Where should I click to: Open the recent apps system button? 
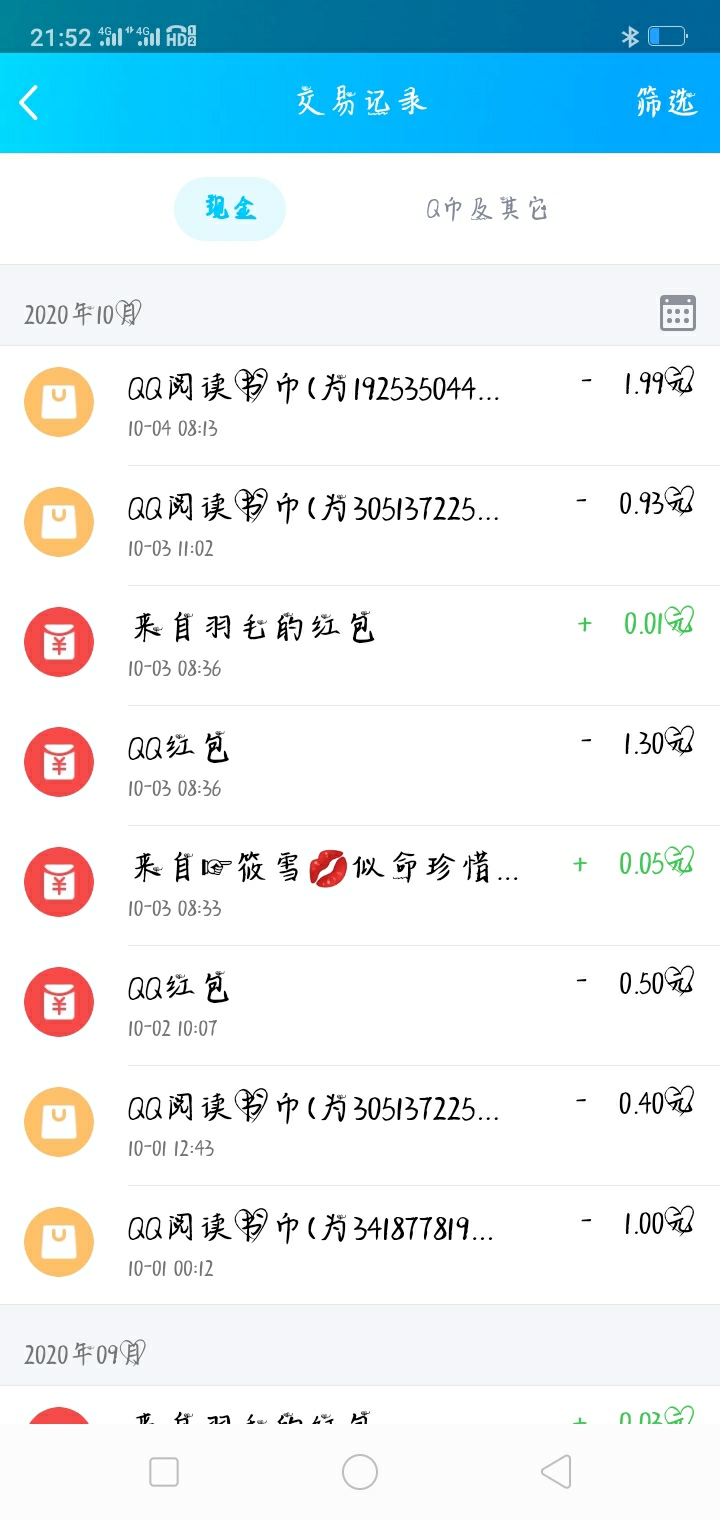[x=164, y=1472]
